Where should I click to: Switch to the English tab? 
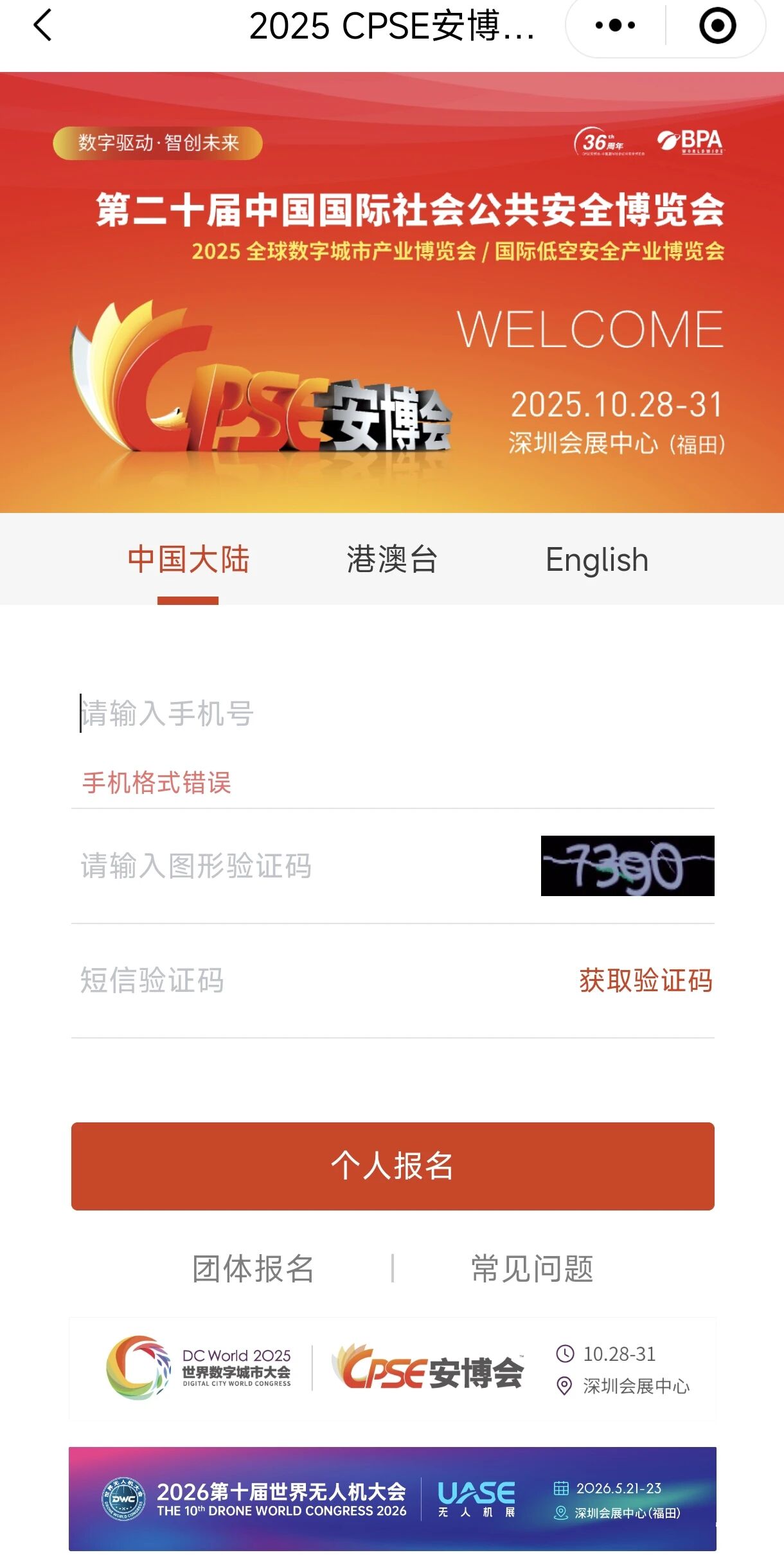[x=596, y=559]
